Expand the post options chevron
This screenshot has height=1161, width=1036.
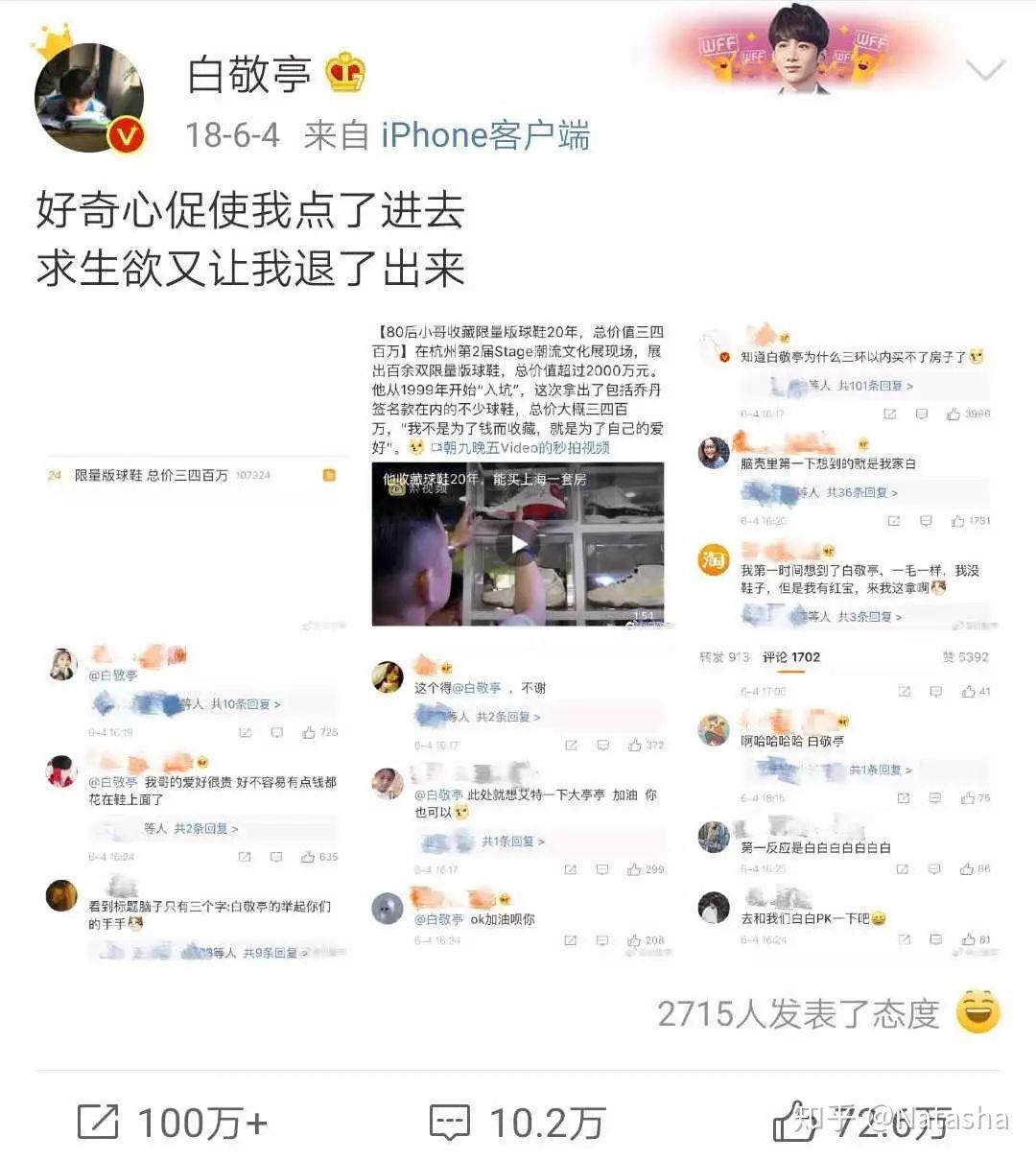[984, 70]
